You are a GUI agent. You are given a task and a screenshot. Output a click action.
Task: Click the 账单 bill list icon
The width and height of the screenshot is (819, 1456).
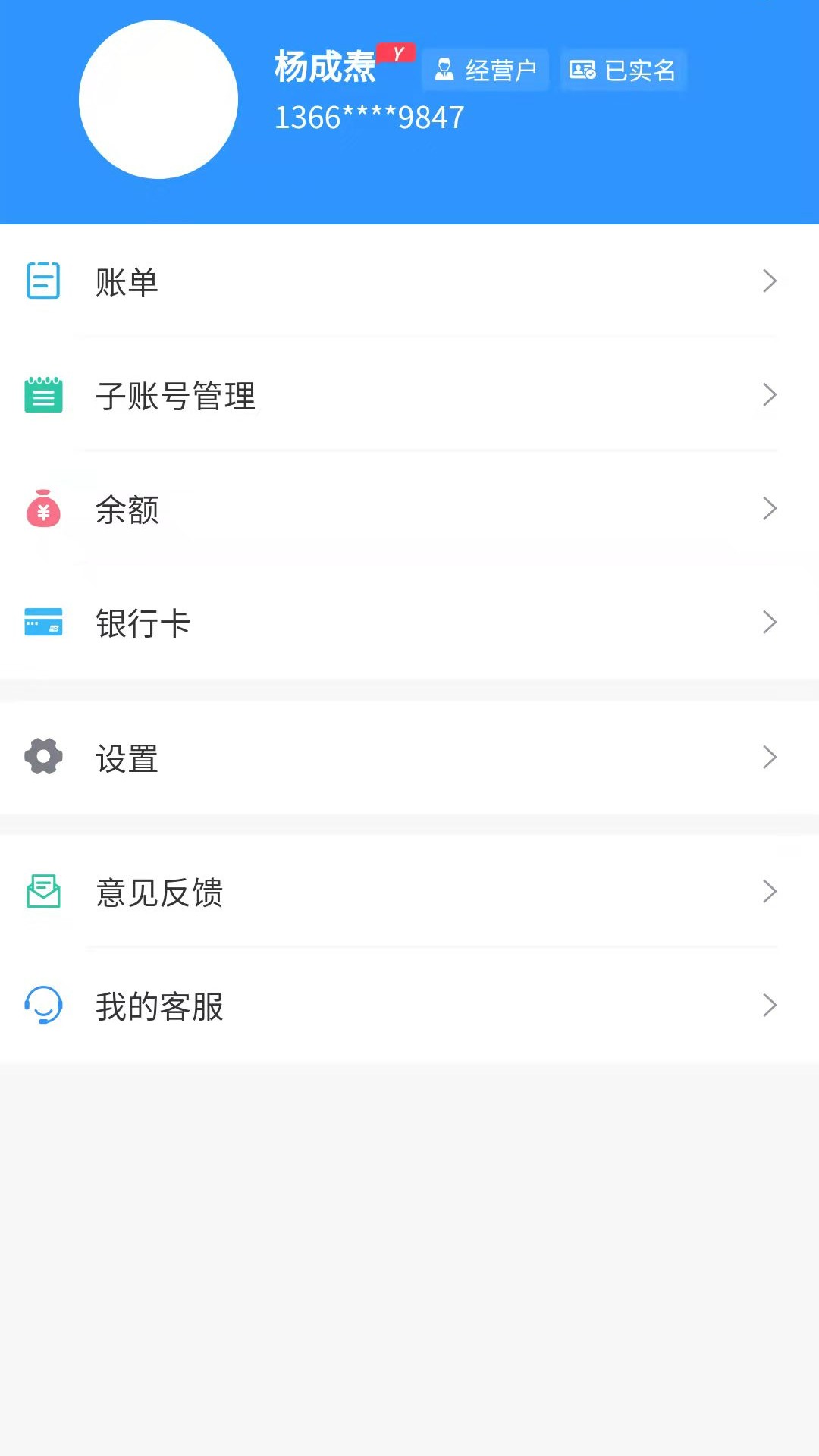click(x=43, y=281)
